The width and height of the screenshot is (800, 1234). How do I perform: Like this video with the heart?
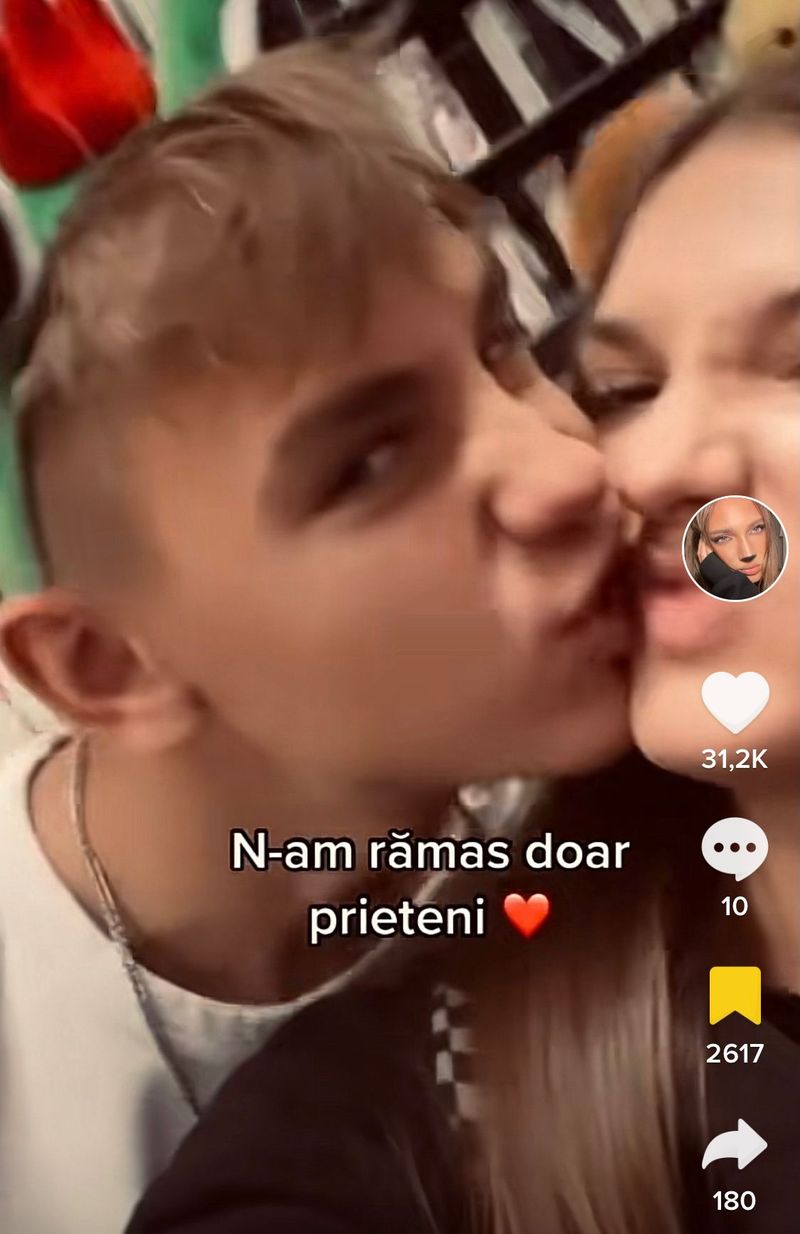735,702
